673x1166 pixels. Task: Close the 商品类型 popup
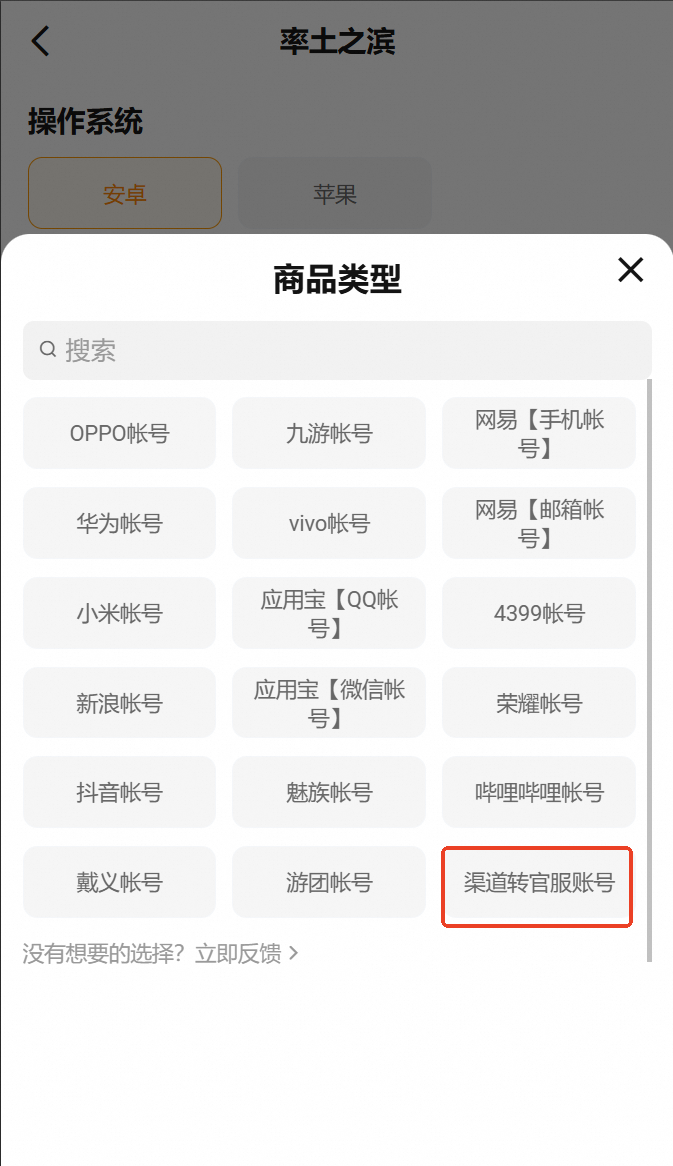[x=630, y=270]
